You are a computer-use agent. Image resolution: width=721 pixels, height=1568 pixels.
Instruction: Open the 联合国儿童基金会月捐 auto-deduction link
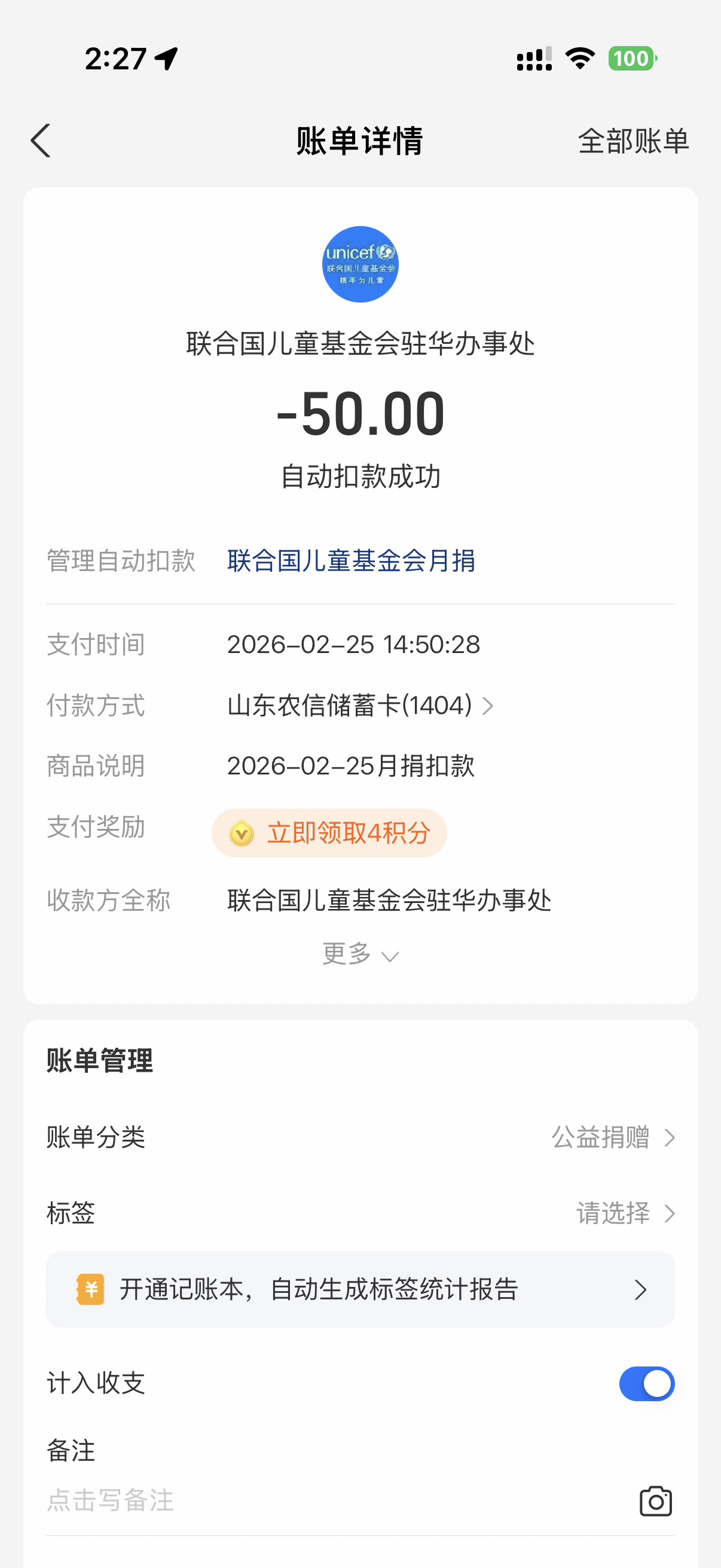click(x=351, y=560)
